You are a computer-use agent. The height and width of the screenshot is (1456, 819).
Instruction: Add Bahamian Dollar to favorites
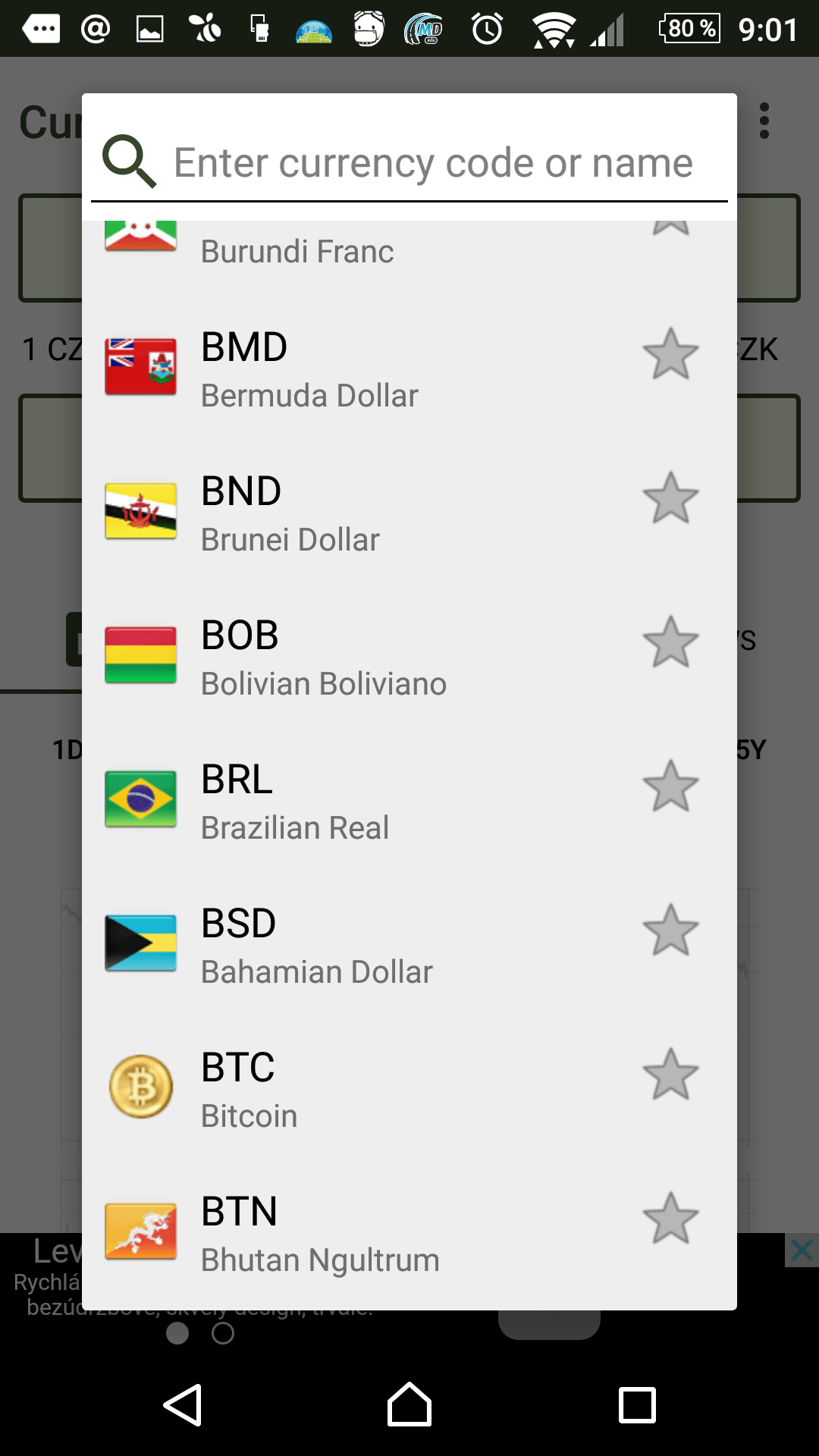670,930
